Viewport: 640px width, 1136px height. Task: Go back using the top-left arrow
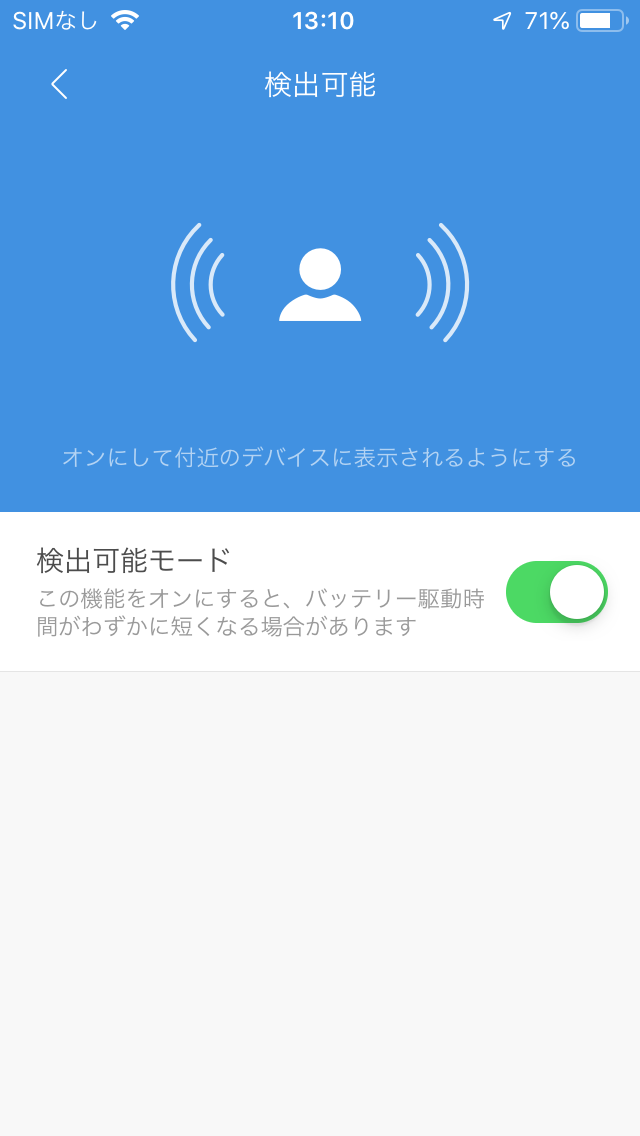59,85
